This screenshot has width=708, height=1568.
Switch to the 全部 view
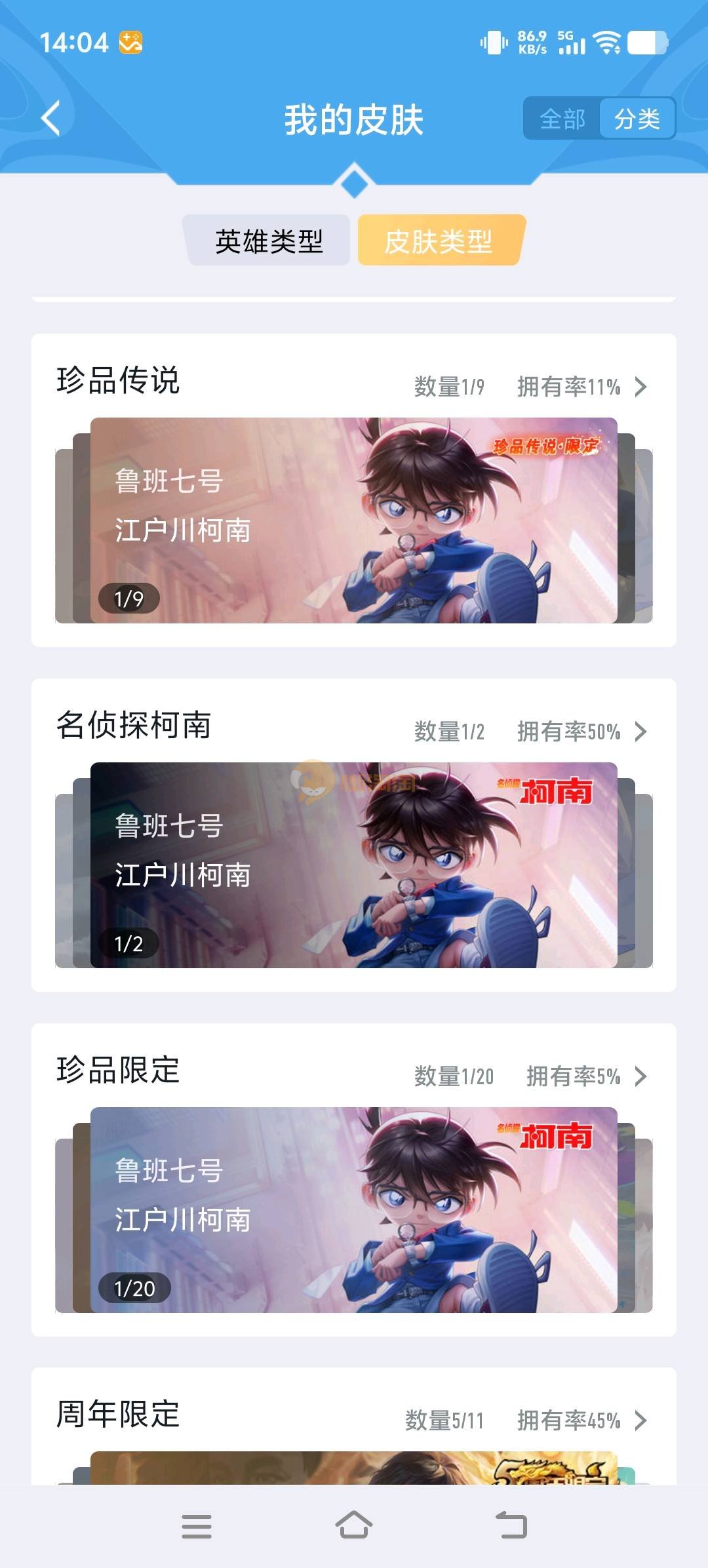click(562, 119)
